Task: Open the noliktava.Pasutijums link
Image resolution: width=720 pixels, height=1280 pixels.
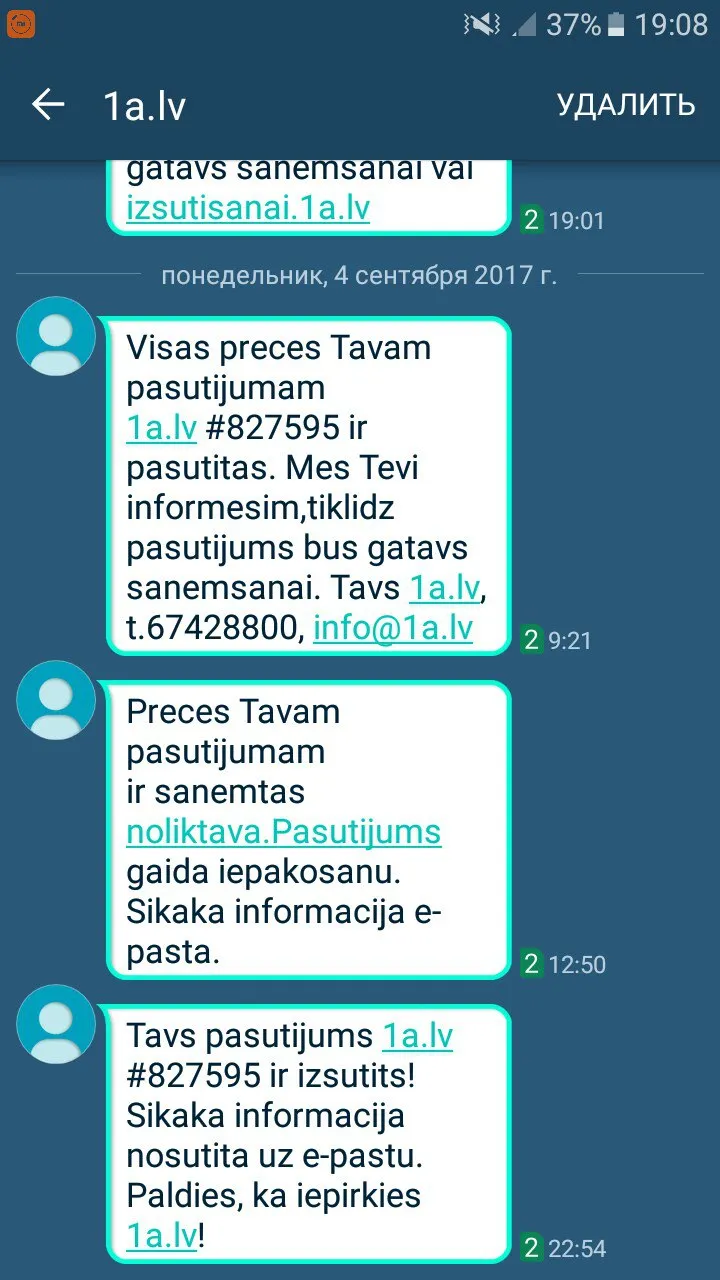Action: (x=284, y=831)
